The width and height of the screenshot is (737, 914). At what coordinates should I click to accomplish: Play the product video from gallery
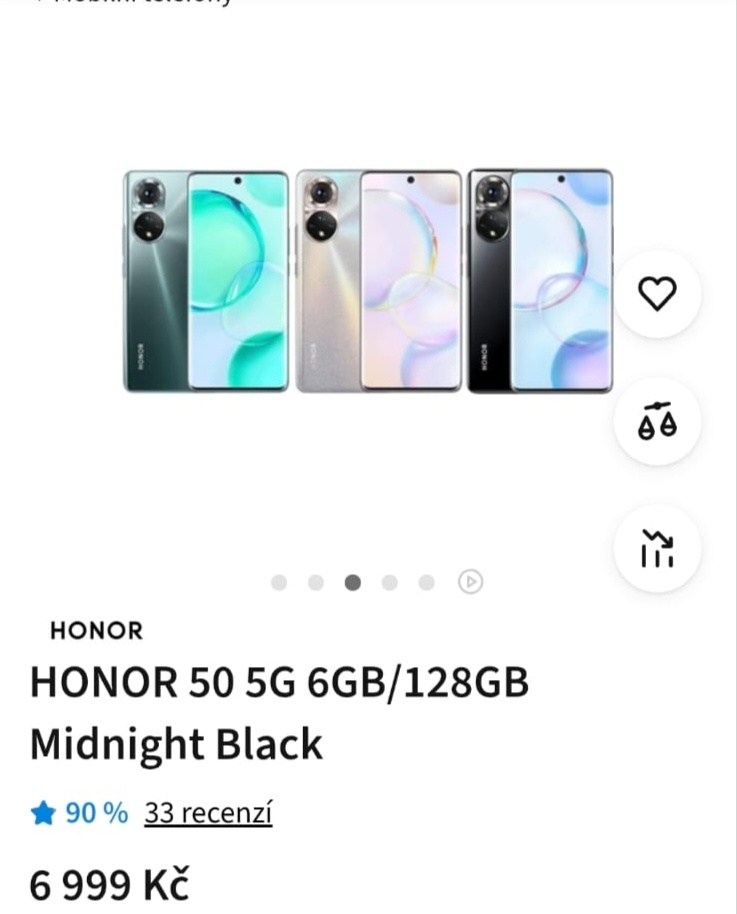[x=470, y=582]
